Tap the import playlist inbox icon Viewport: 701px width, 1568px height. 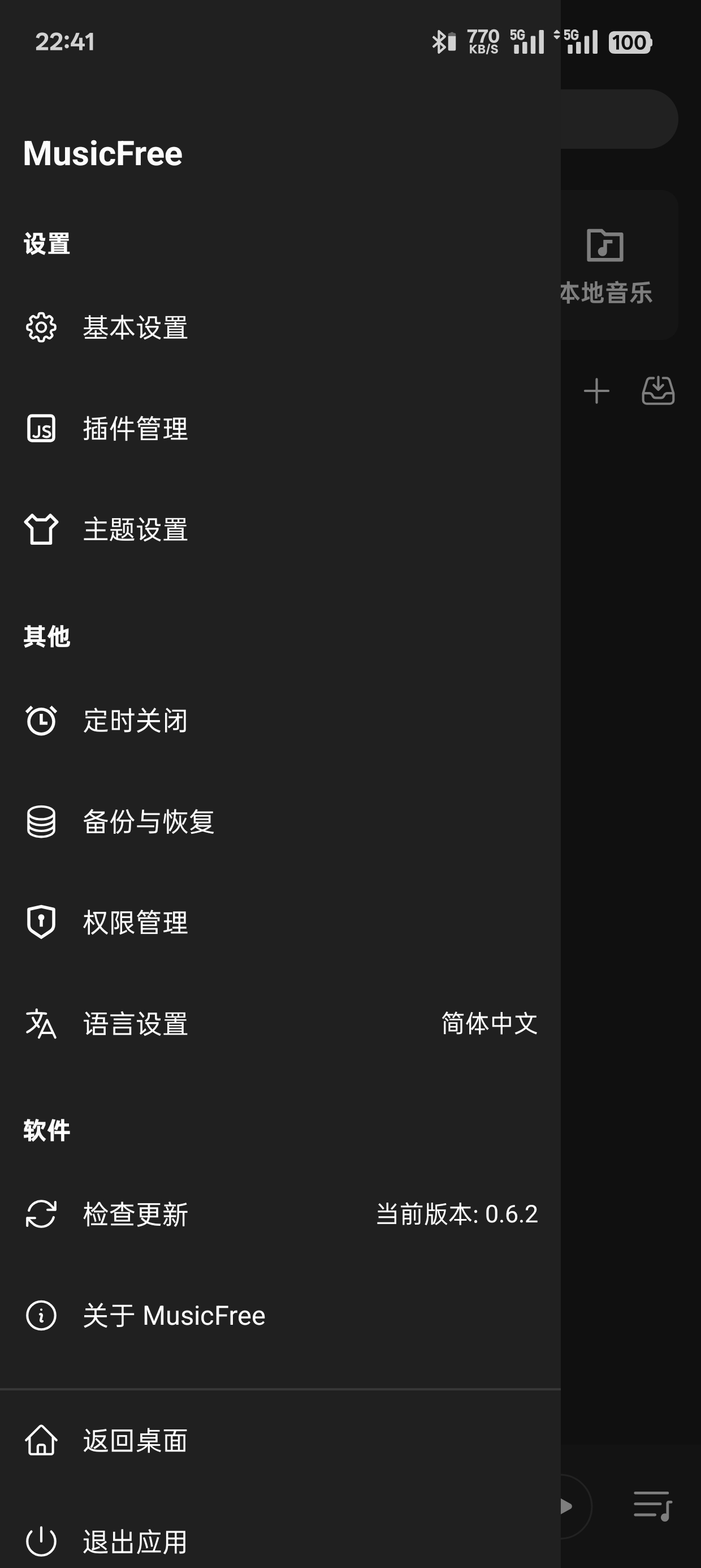[658, 391]
